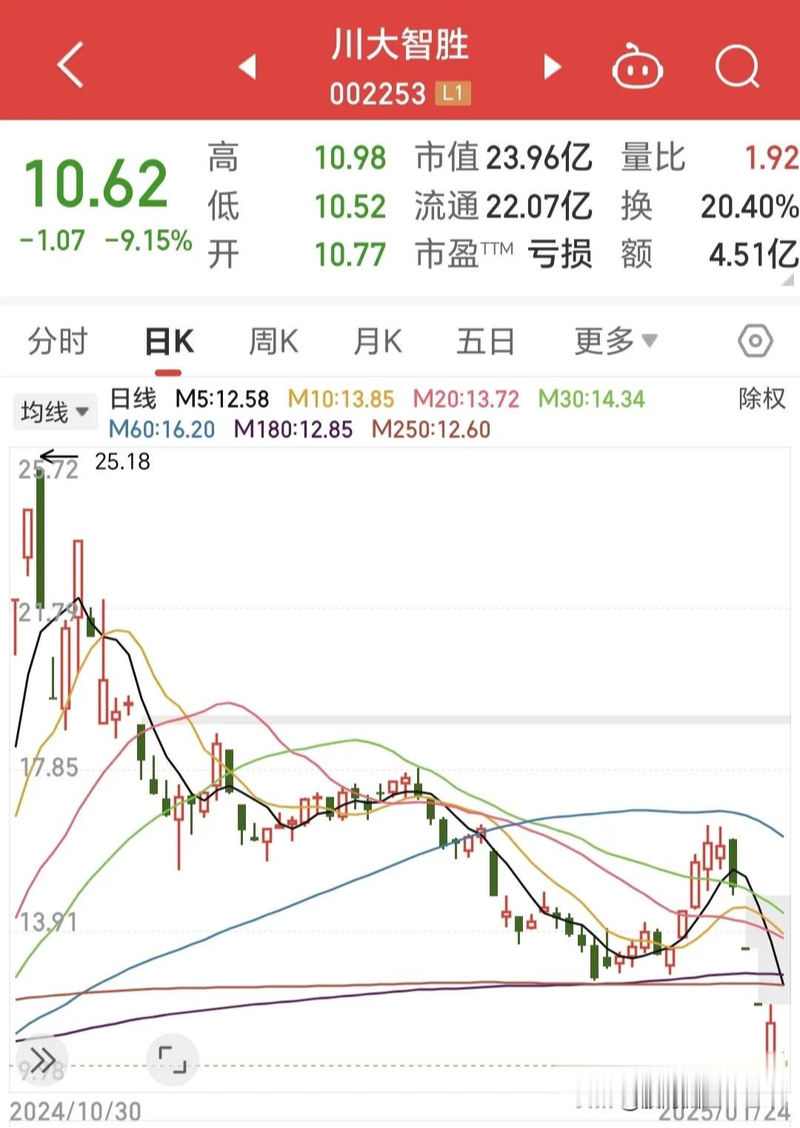800x1128 pixels.
Task: Select the 日K chart tab
Action: coord(168,342)
